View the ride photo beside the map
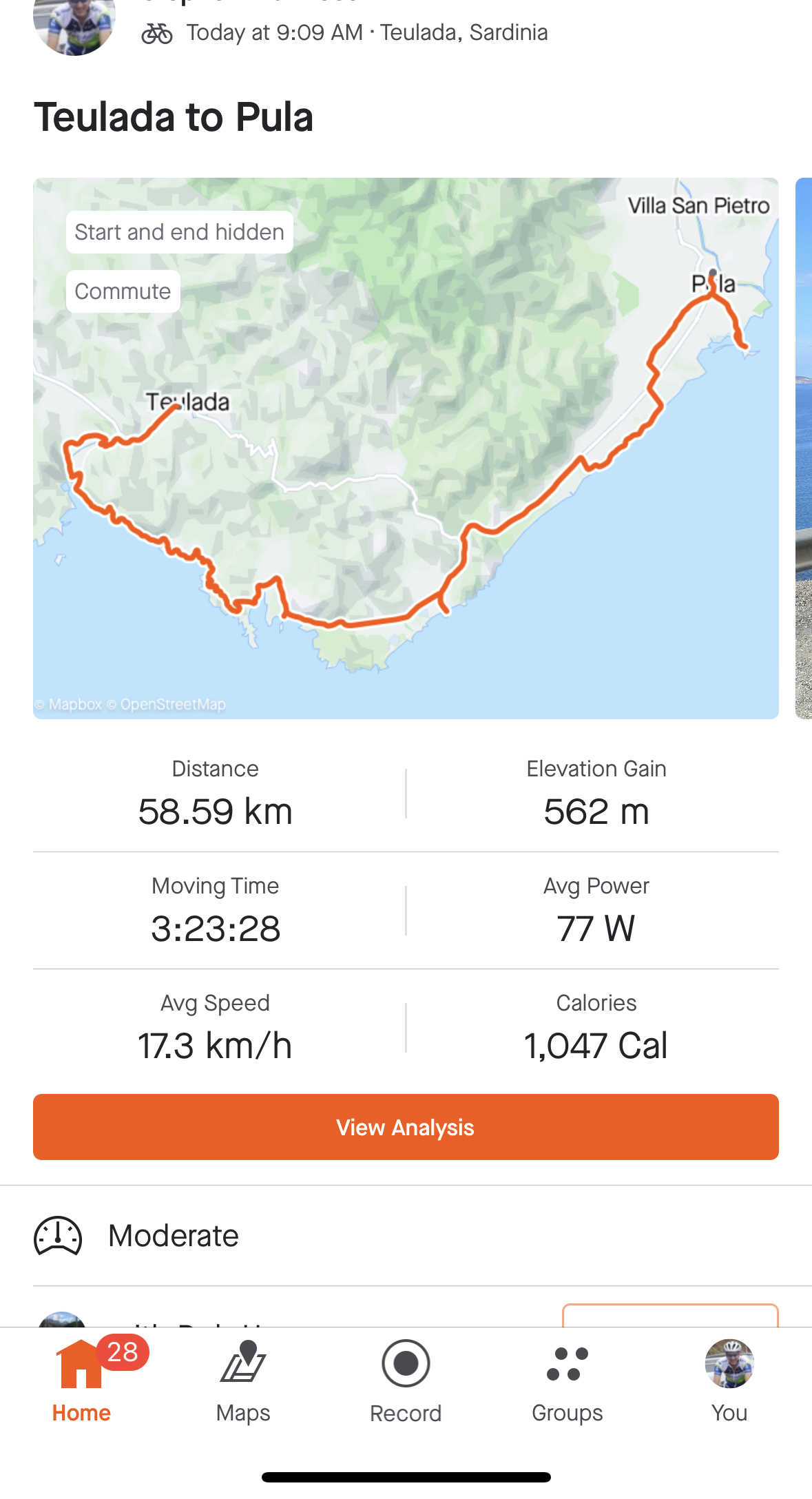 (804, 448)
